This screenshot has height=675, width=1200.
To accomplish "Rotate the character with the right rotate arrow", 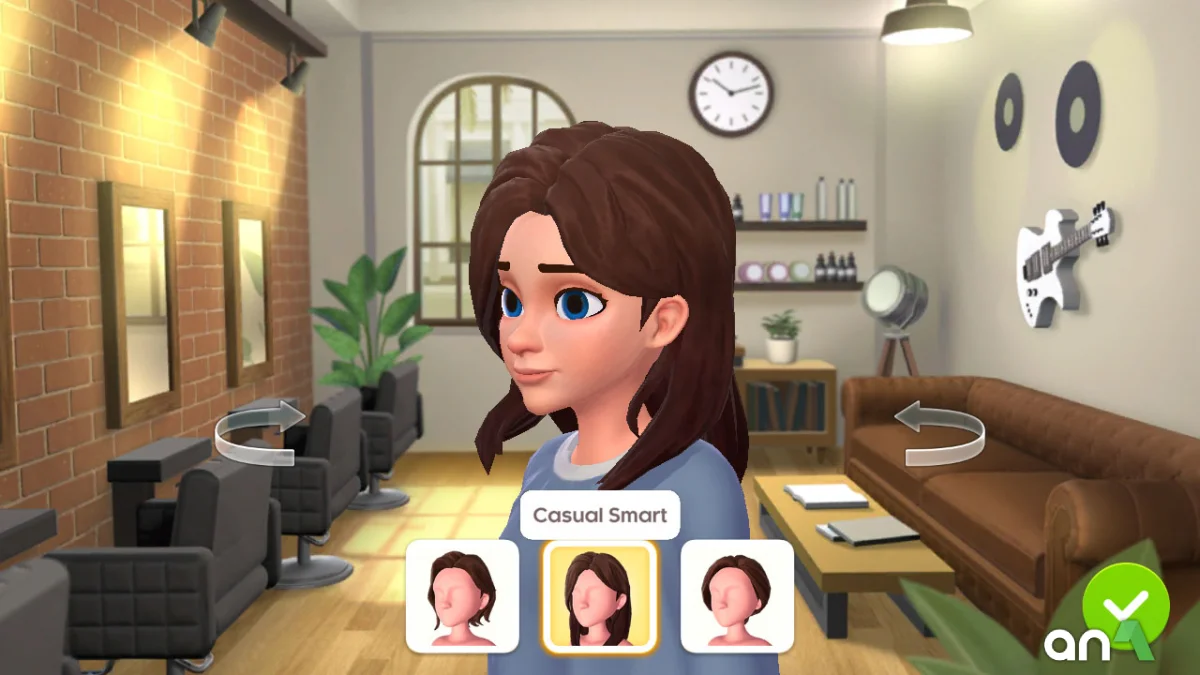I will (x=938, y=432).
